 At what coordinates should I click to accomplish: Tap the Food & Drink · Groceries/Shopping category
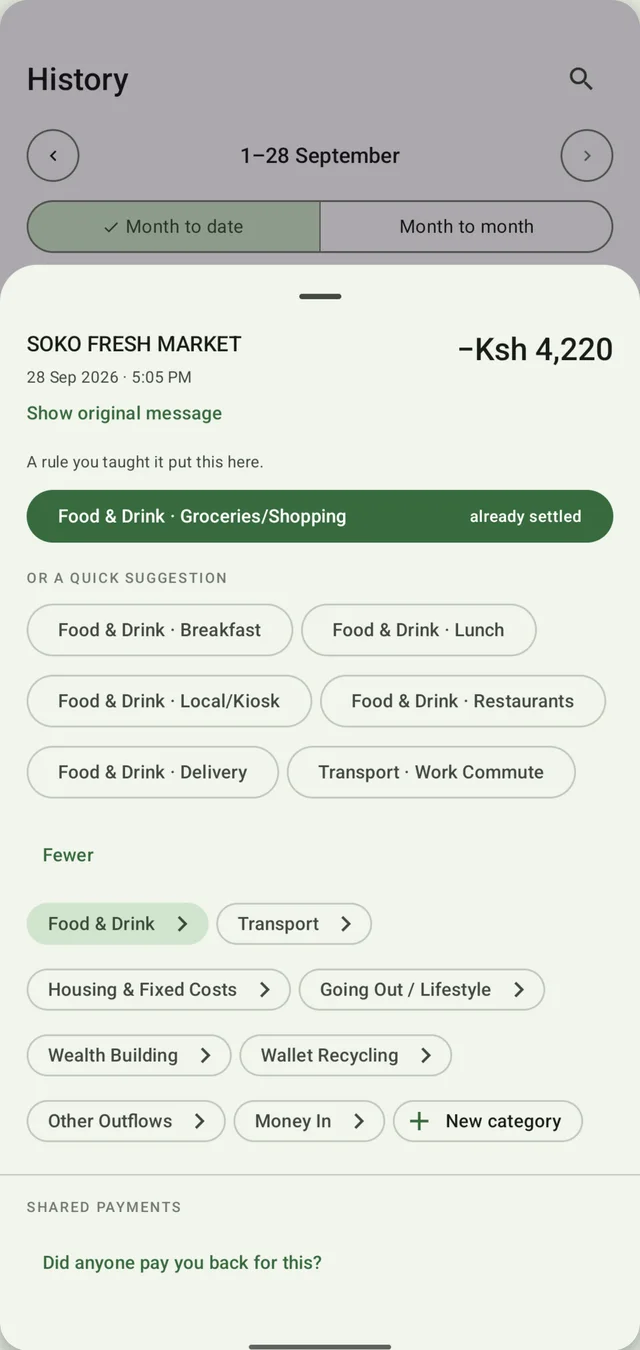point(320,516)
